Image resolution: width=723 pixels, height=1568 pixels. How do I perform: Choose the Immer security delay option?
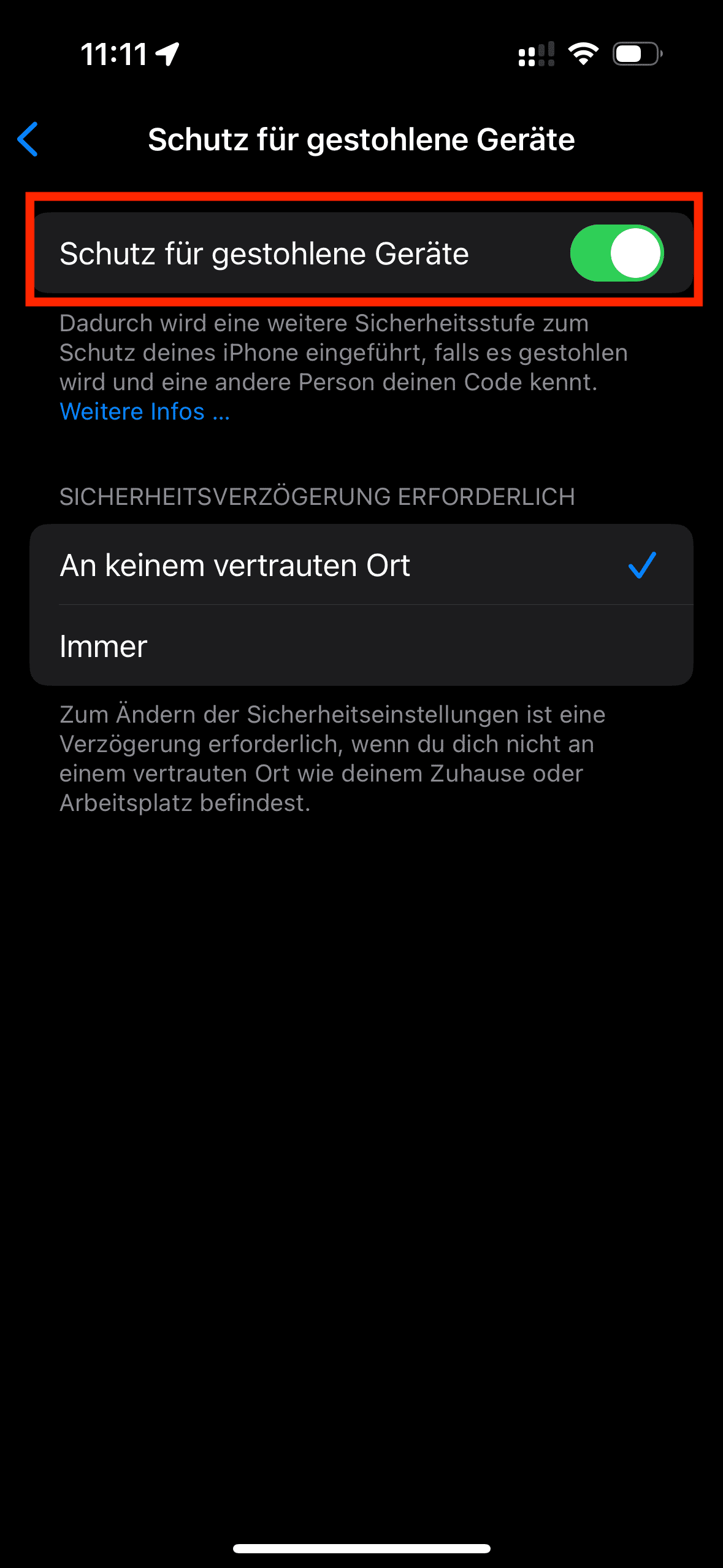pyautogui.click(x=361, y=646)
